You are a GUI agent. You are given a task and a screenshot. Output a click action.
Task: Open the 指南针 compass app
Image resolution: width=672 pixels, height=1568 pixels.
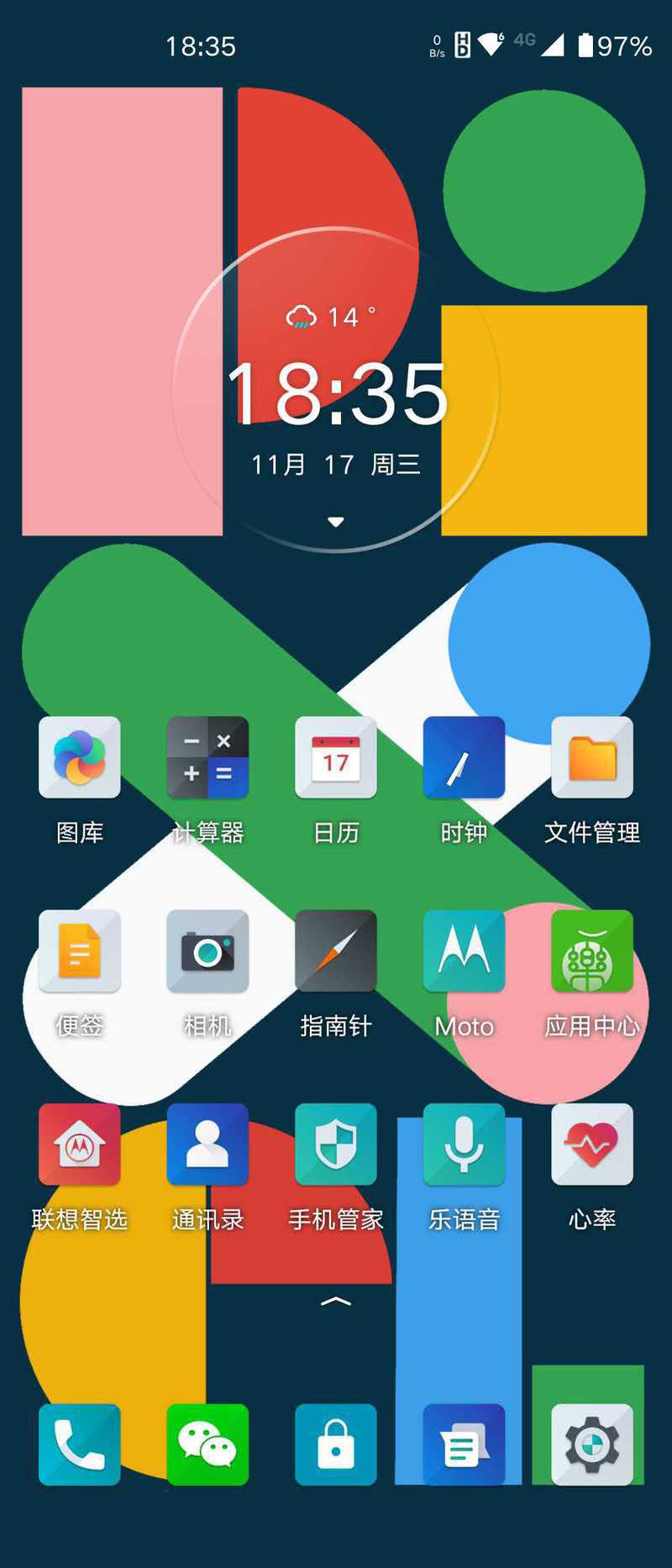click(336, 951)
